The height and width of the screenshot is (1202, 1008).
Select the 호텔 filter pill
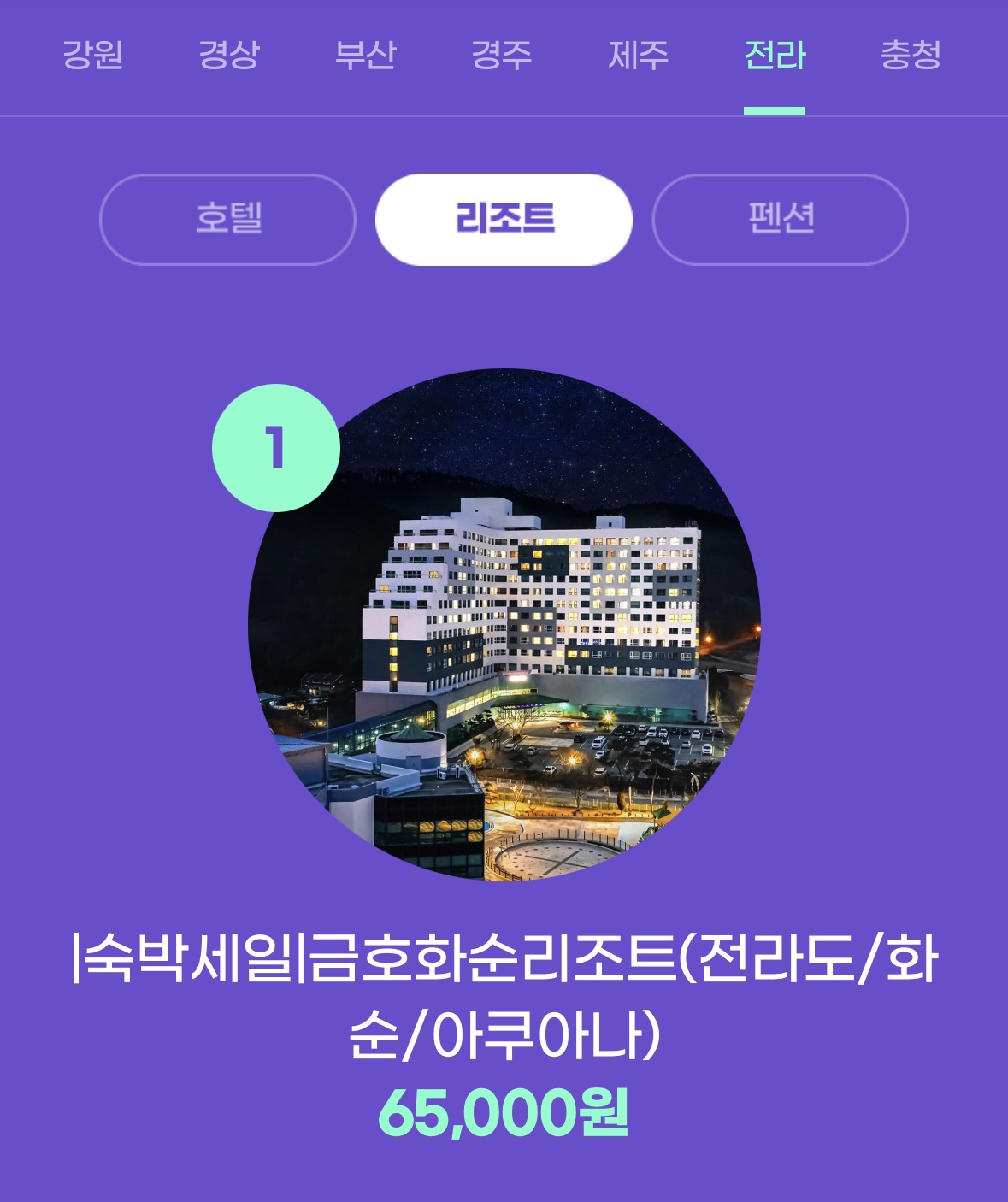[x=227, y=218]
